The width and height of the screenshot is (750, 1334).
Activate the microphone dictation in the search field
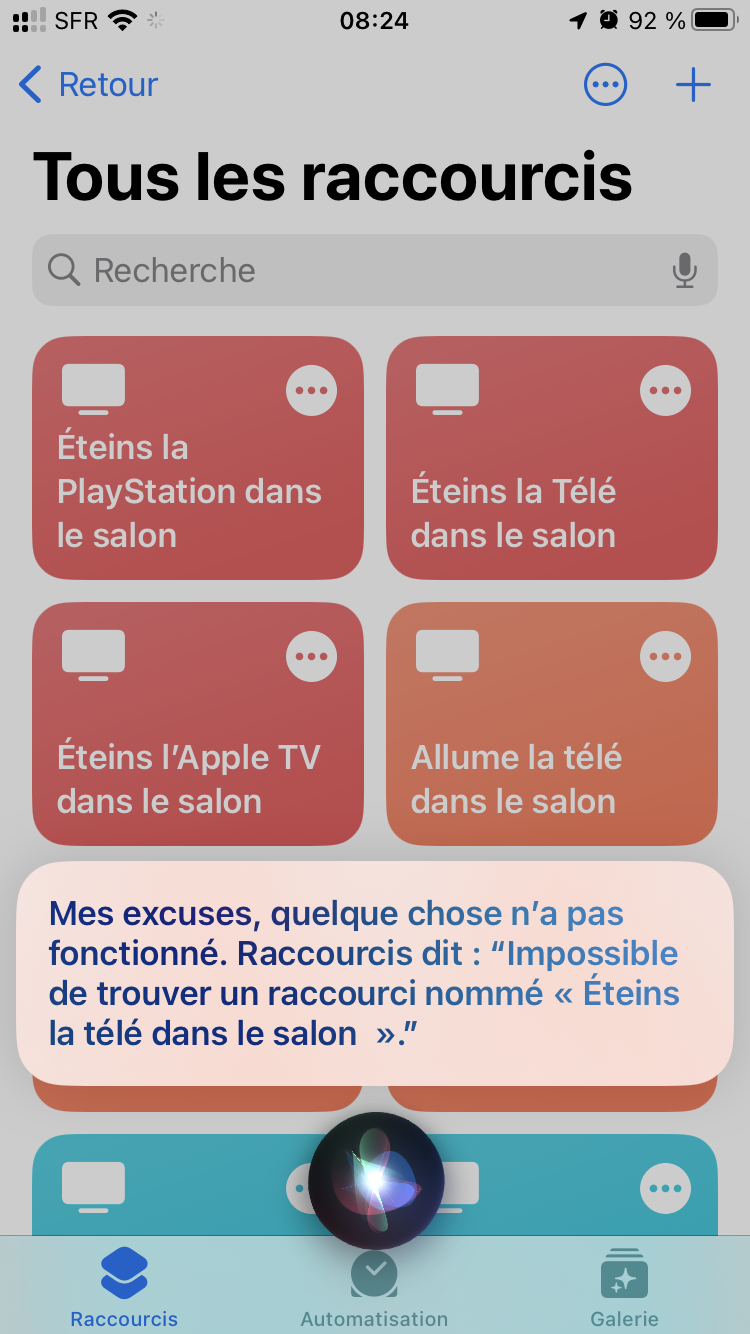pos(685,270)
